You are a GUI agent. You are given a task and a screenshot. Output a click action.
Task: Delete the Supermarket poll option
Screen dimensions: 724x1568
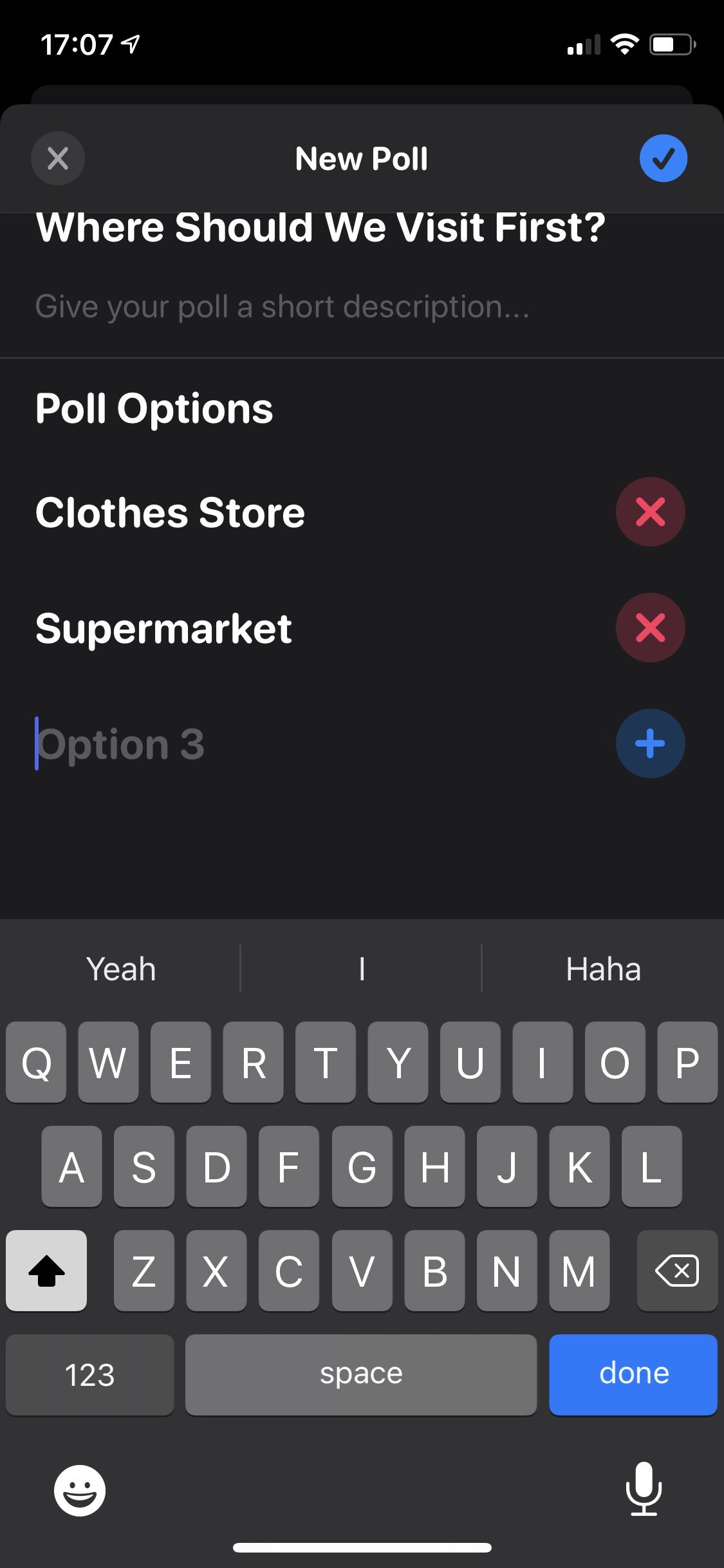pos(650,628)
